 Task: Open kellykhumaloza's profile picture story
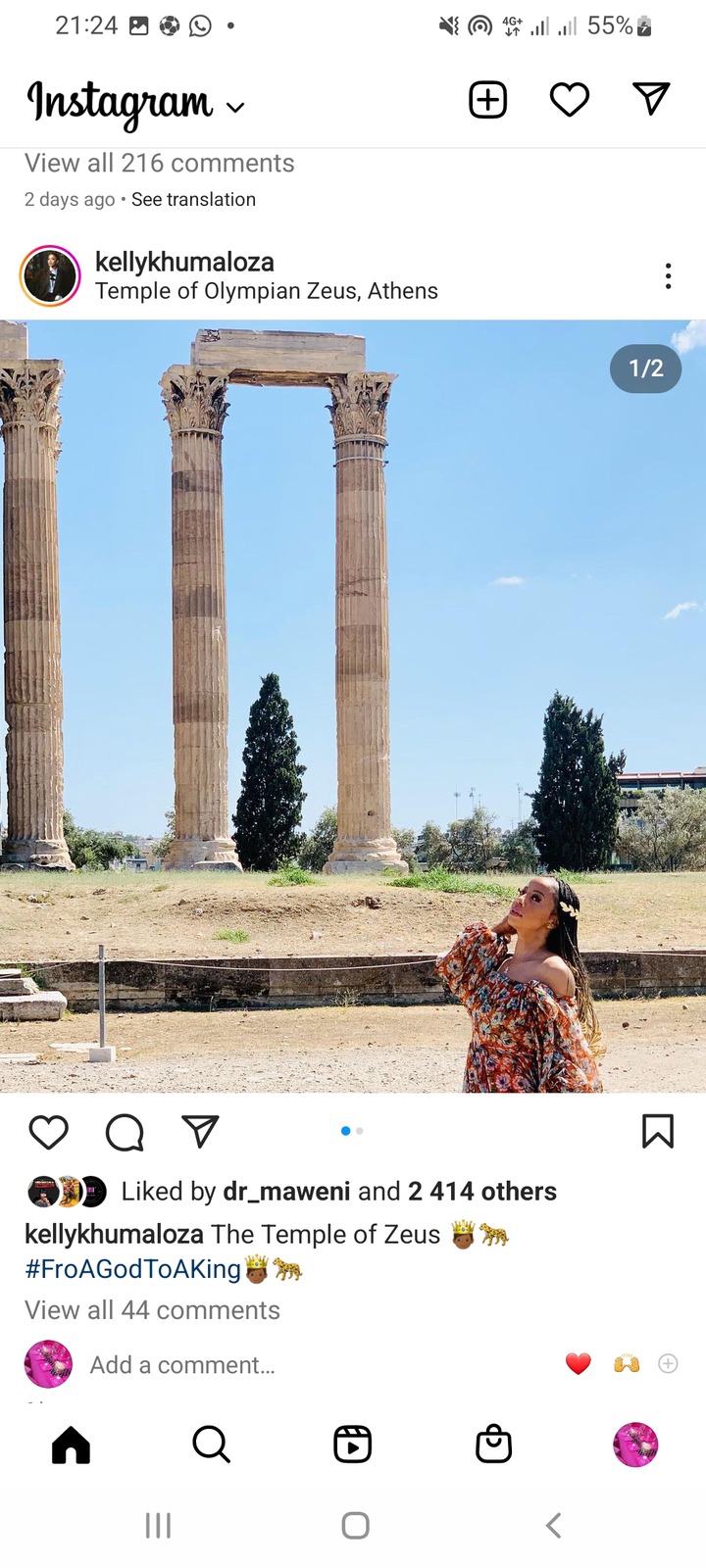tap(50, 276)
